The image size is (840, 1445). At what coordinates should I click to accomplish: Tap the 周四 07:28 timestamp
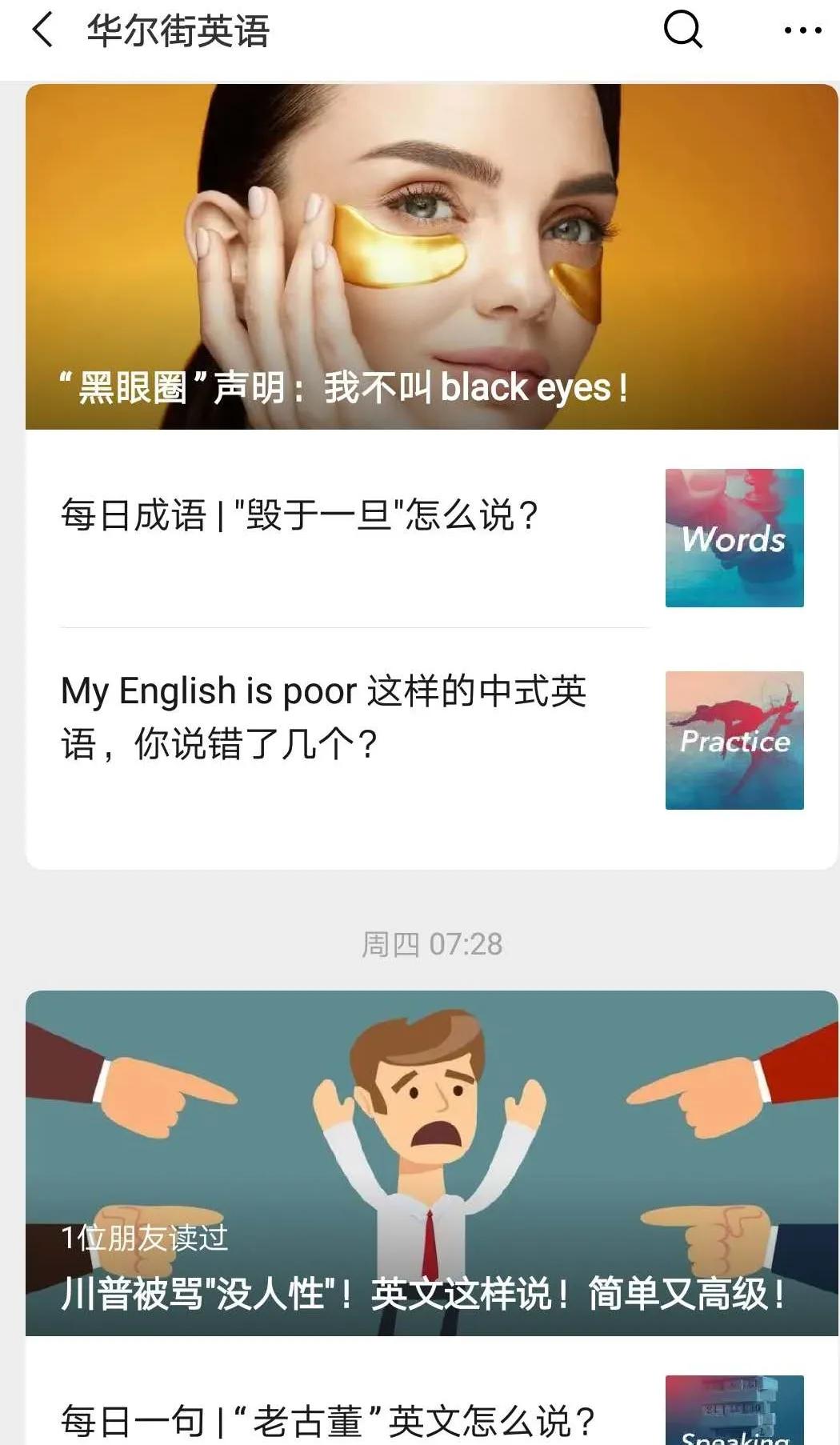(x=432, y=944)
